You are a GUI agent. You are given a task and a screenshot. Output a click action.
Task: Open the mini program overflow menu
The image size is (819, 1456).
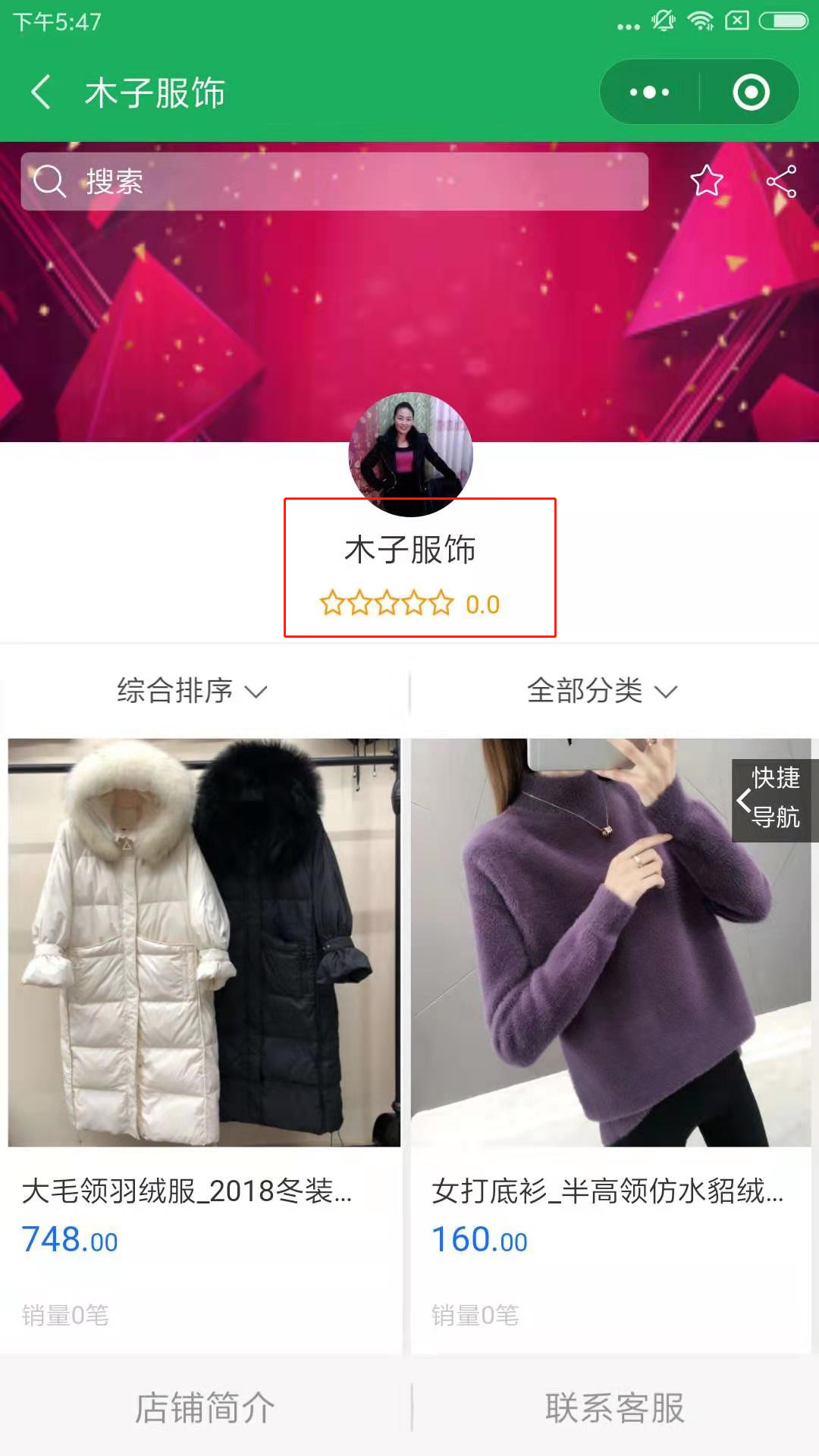pos(650,93)
